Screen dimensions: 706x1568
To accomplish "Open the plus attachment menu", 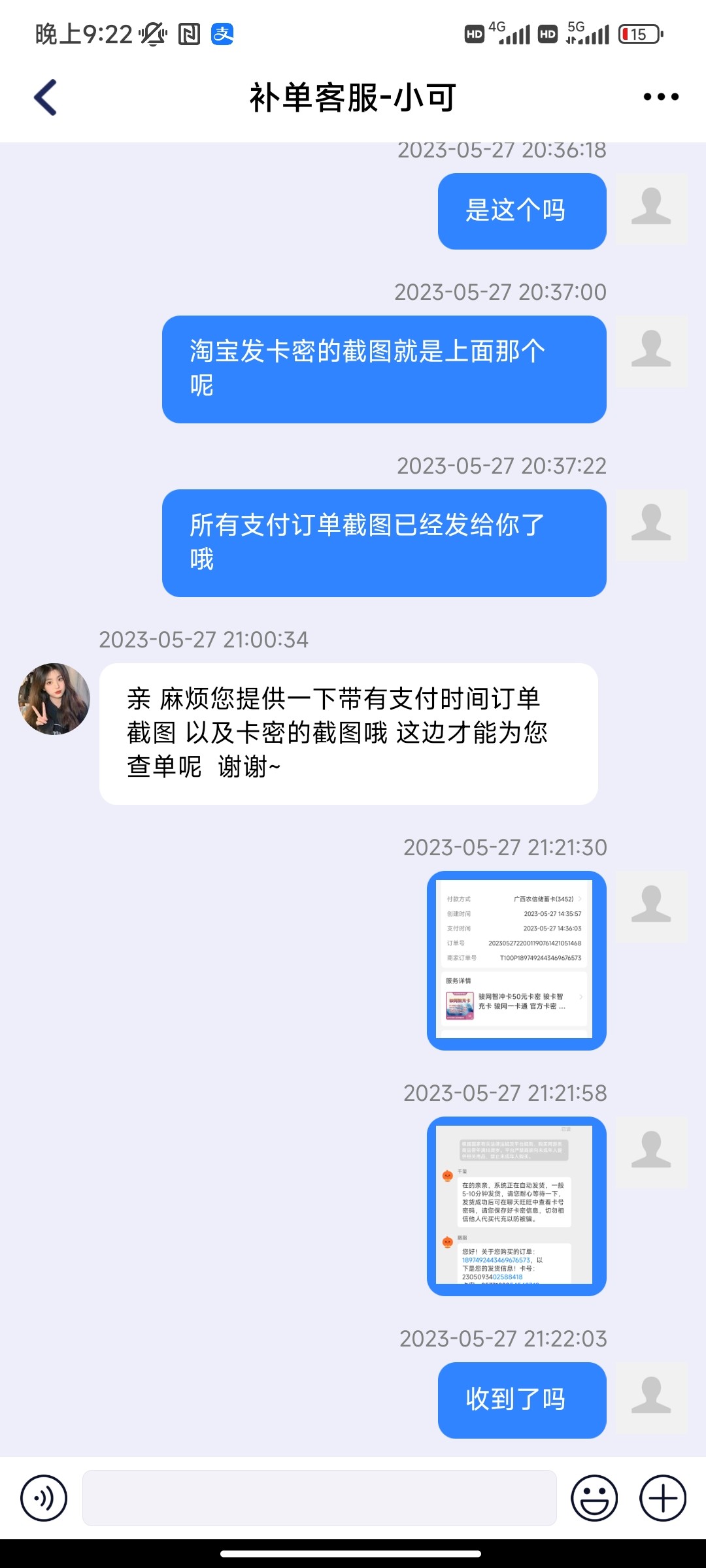I will 663,1498.
